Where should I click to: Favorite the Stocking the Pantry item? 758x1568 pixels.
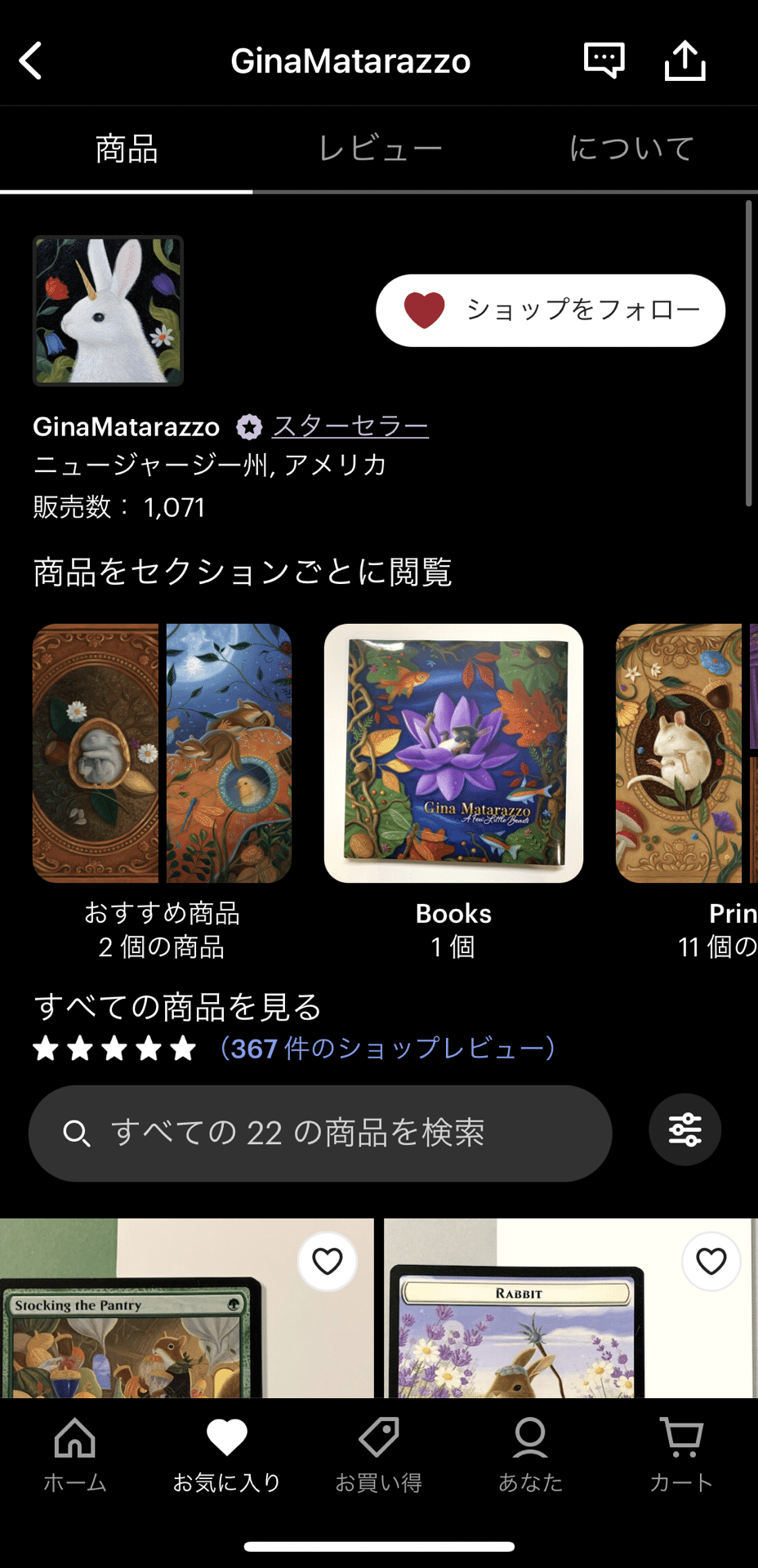[328, 1262]
